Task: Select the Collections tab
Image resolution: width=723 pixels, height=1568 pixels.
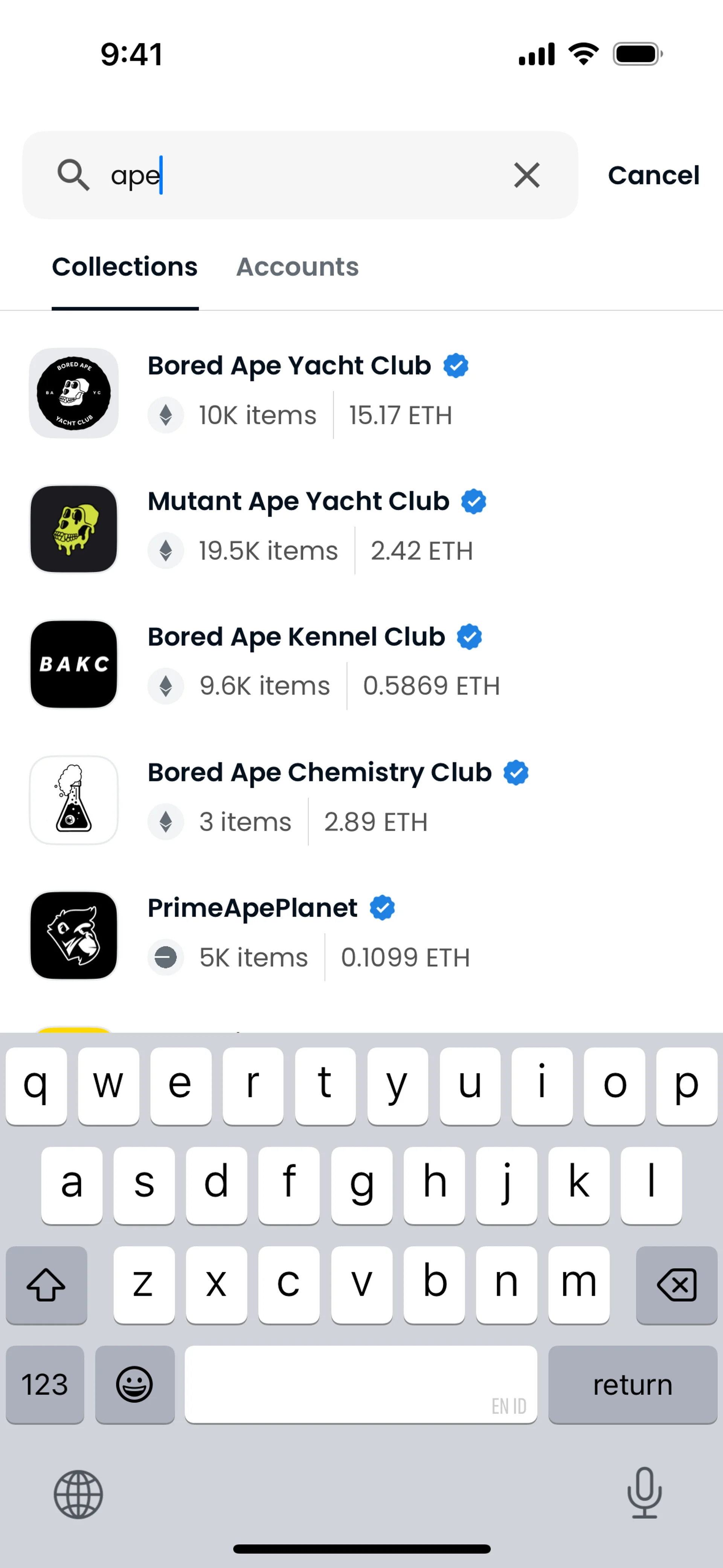Action: (125, 267)
